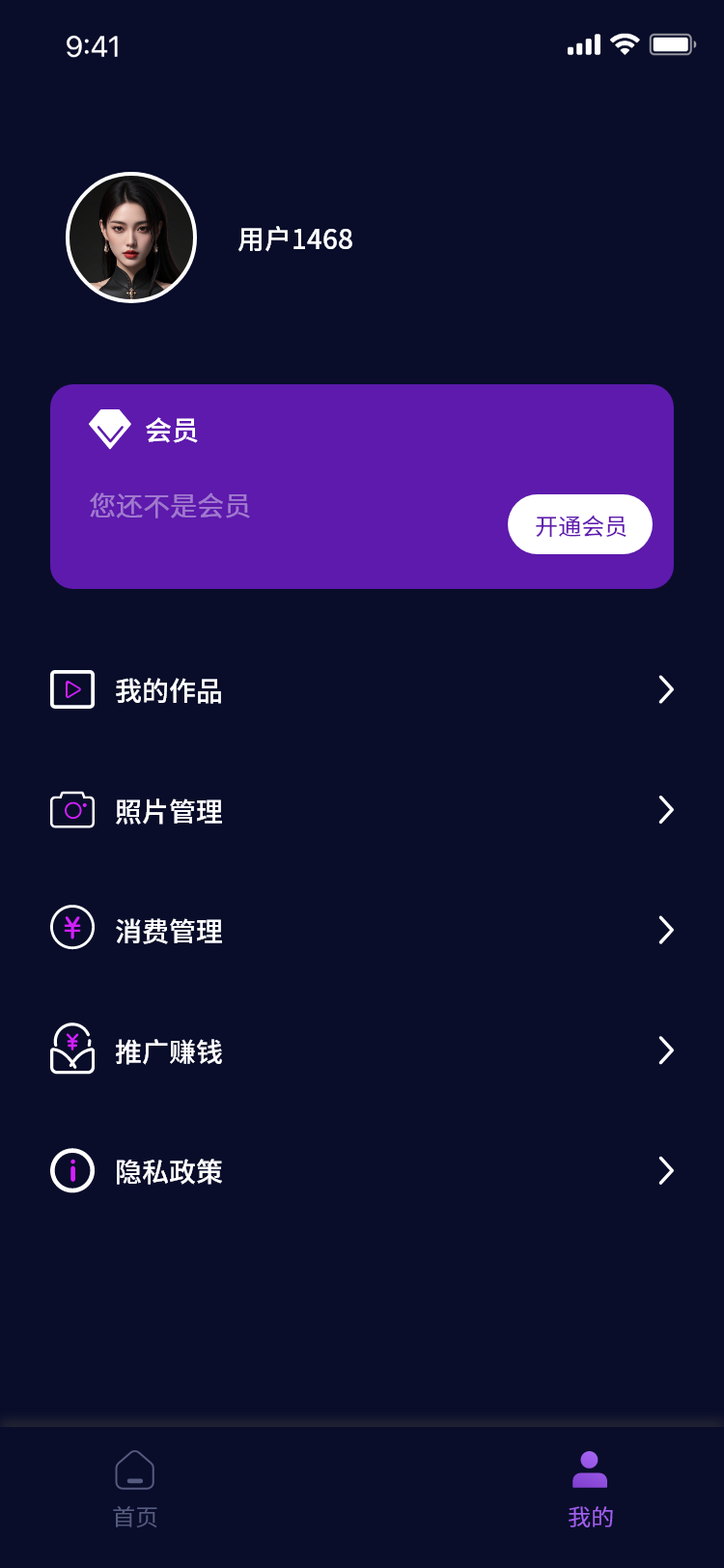Screen dimensions: 724x1568
Task: Open 我的作品 row
Action: [361, 690]
